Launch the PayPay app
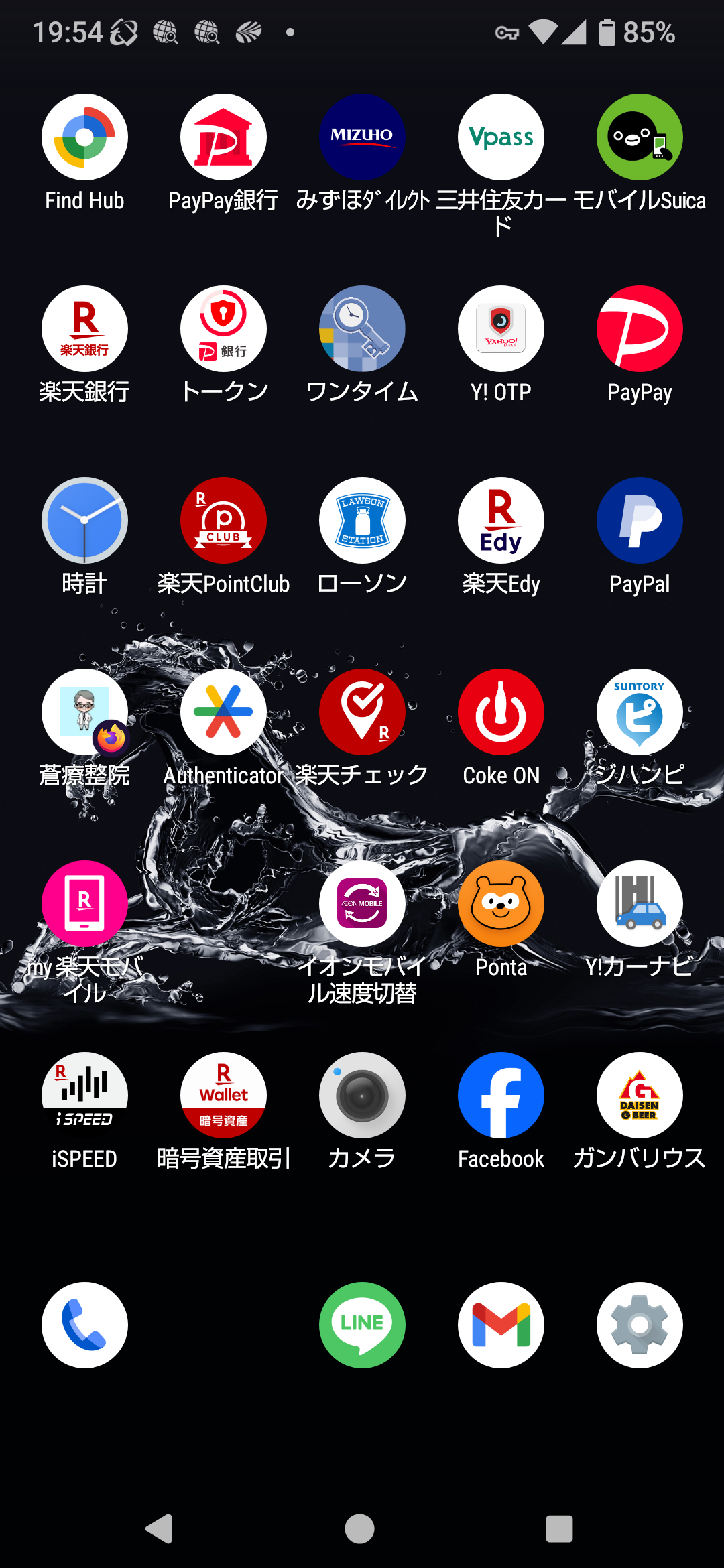The image size is (724, 1568). [640, 329]
